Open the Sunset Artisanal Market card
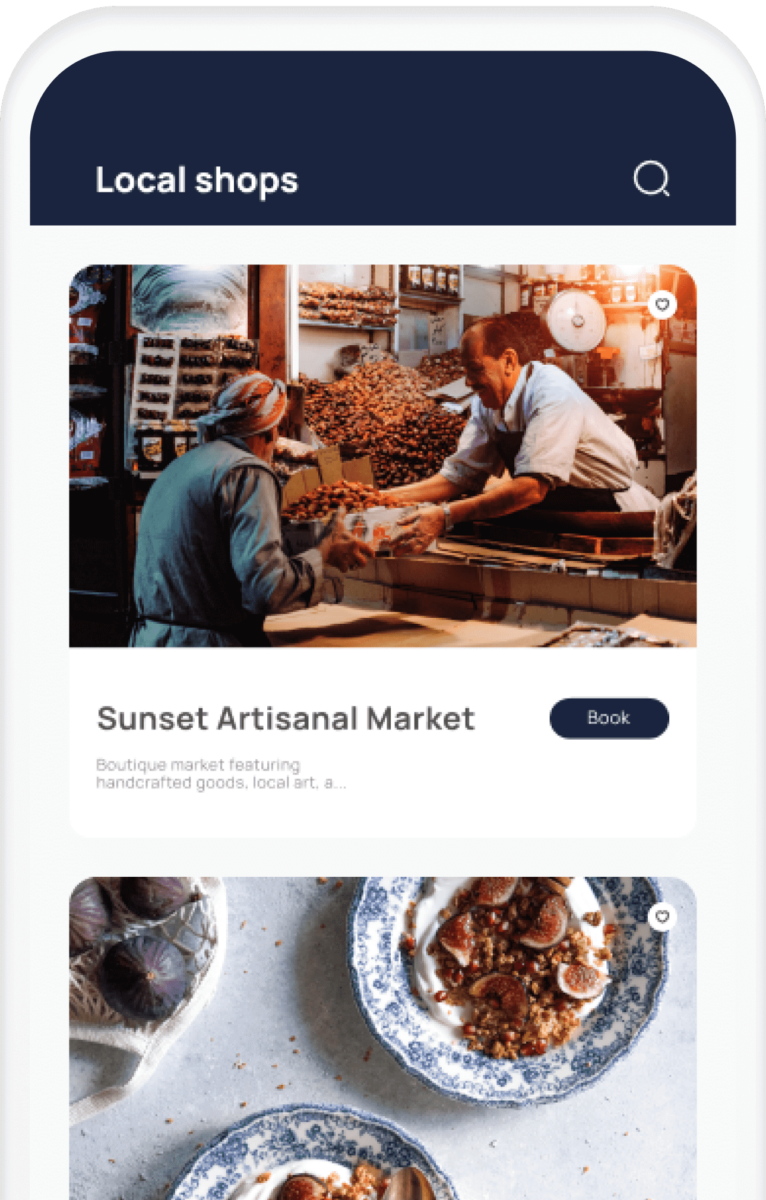The width and height of the screenshot is (766, 1200). [285, 718]
